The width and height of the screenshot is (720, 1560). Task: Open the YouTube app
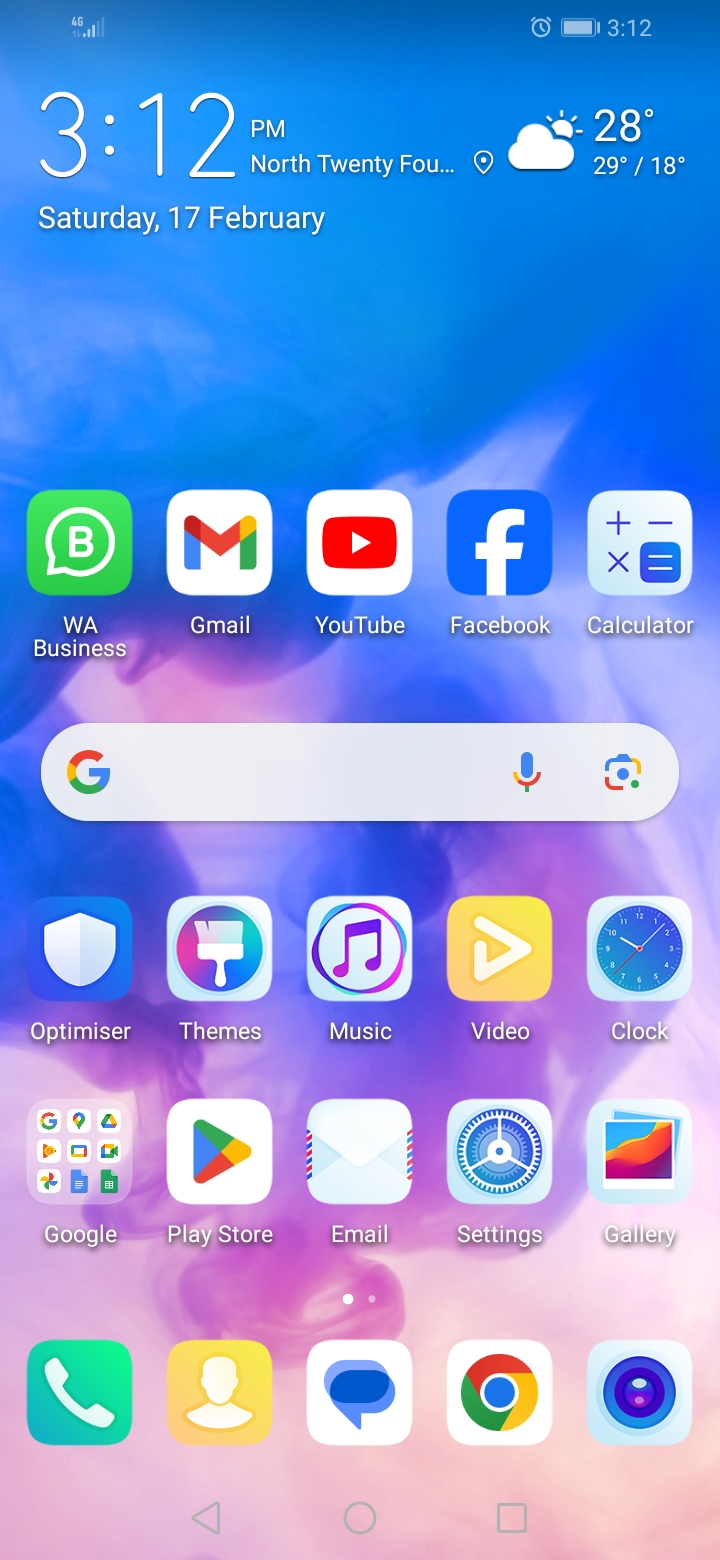[360, 543]
